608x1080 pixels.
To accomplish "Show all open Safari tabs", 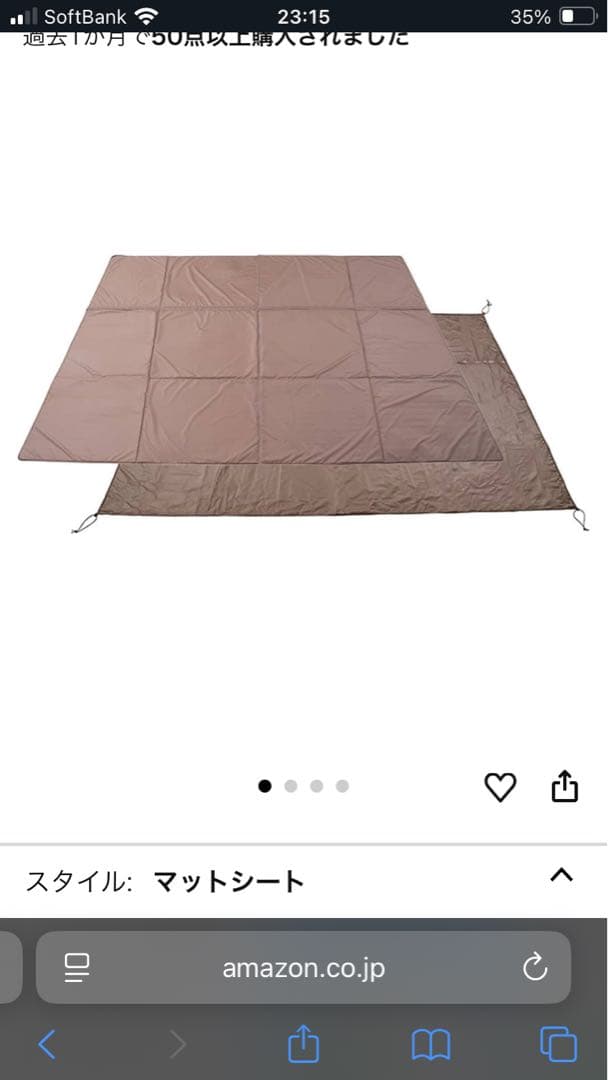I will click(558, 1045).
